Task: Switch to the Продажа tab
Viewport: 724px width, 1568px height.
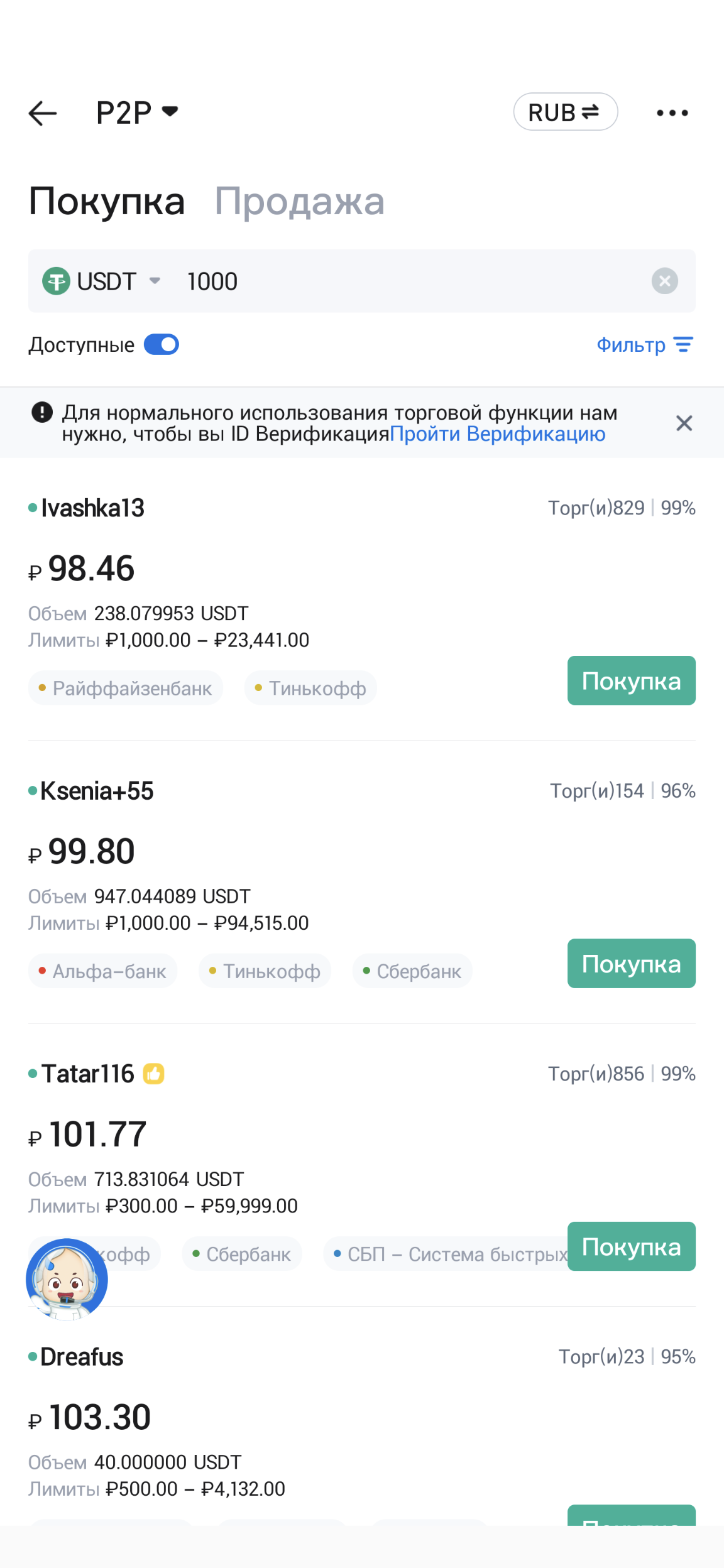Action: pos(299,202)
